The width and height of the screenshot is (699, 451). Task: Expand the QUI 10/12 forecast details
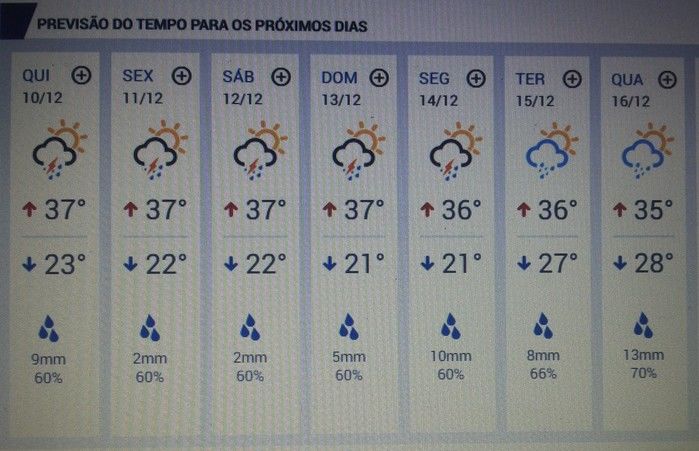tap(82, 75)
